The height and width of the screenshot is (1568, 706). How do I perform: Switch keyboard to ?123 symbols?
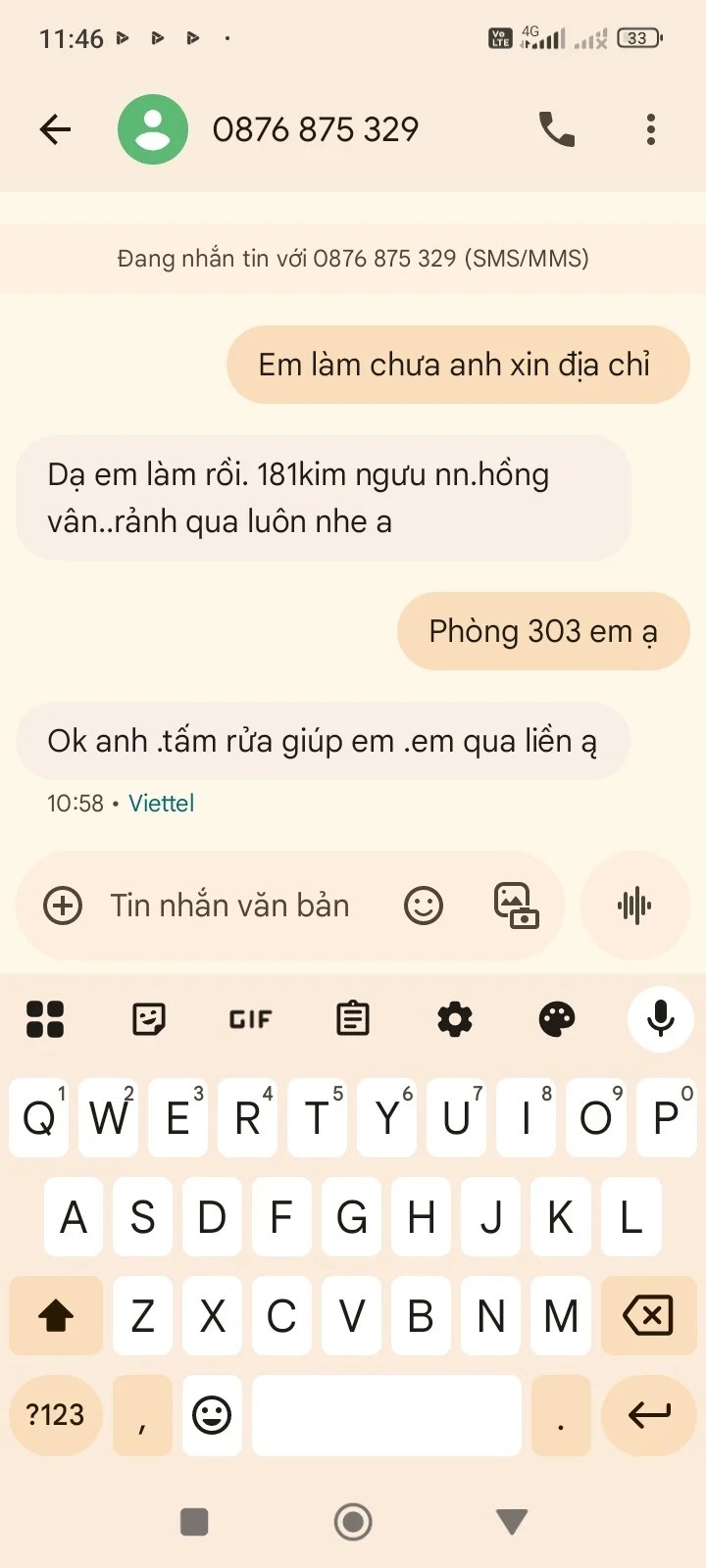point(55,1414)
